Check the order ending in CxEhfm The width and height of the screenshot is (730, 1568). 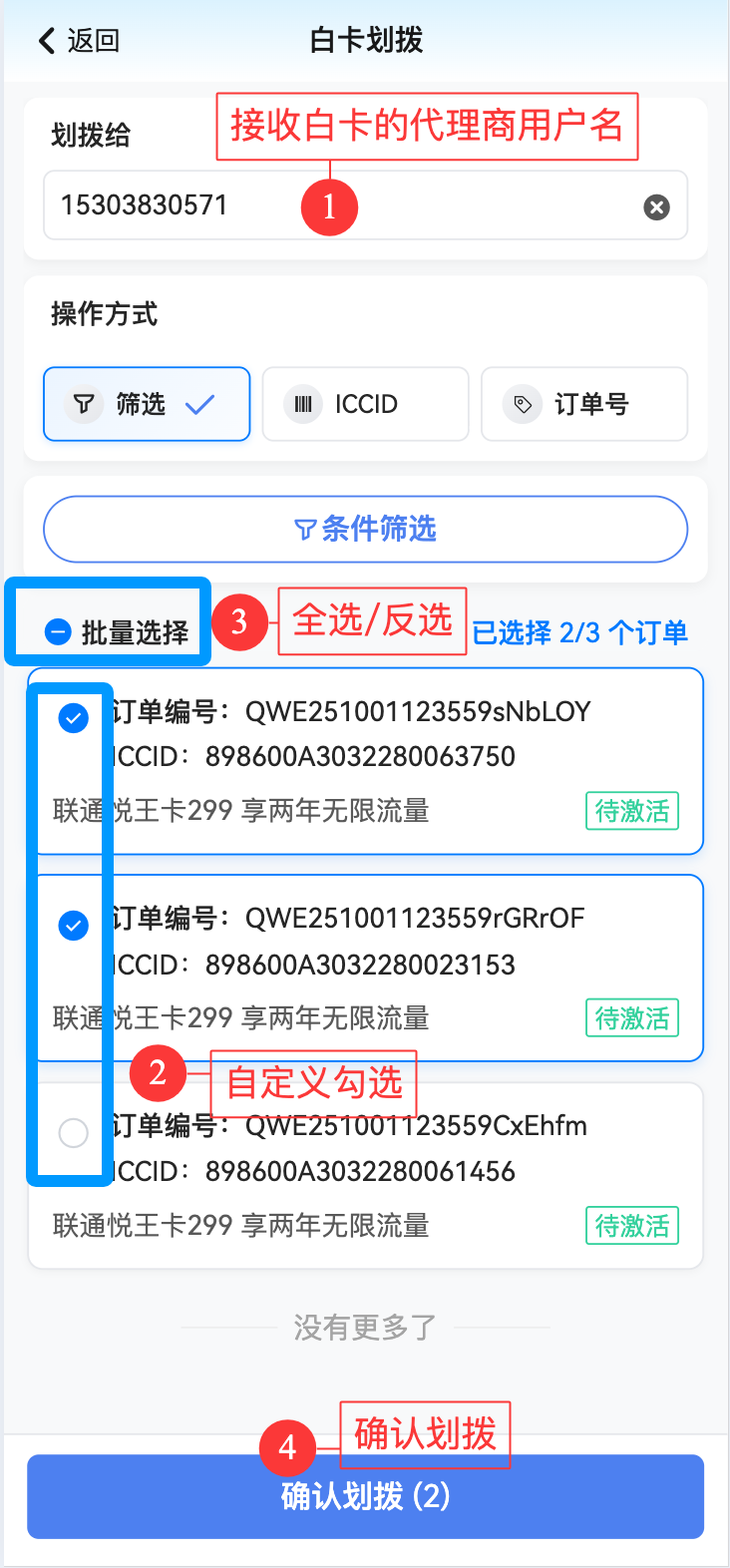(74, 1133)
